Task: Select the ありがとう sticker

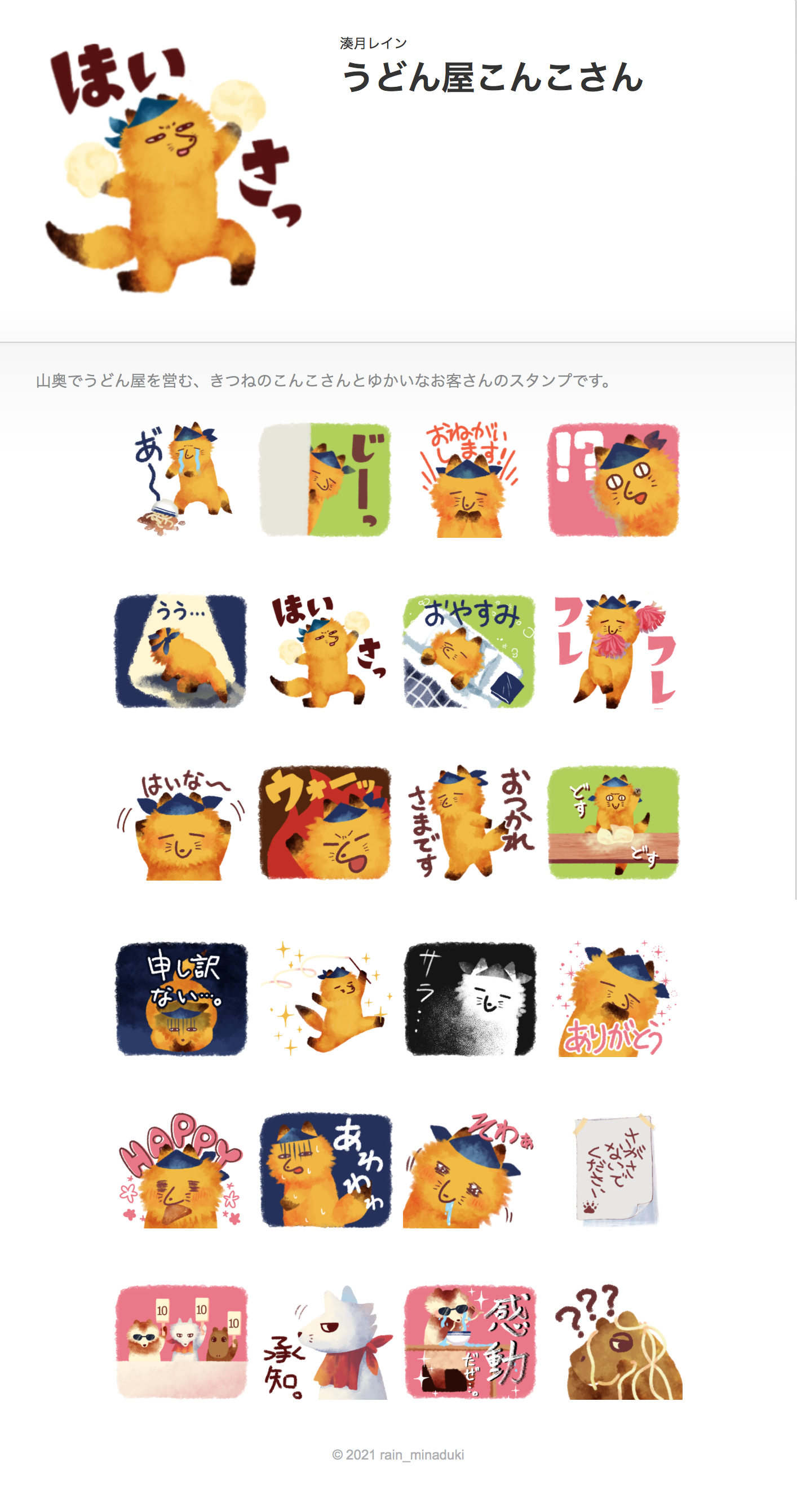Action: [x=614, y=998]
